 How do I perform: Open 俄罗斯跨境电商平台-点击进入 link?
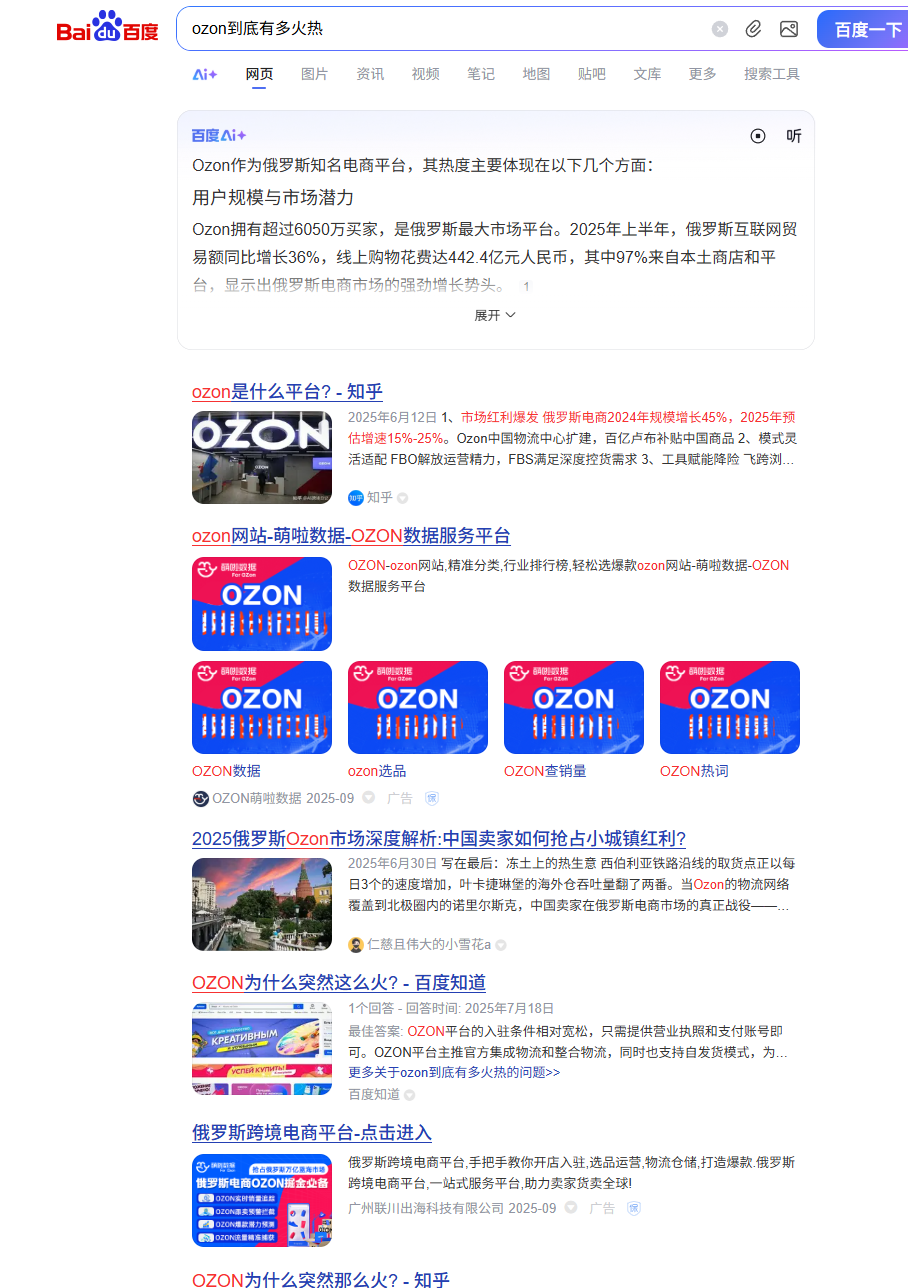click(x=312, y=1132)
